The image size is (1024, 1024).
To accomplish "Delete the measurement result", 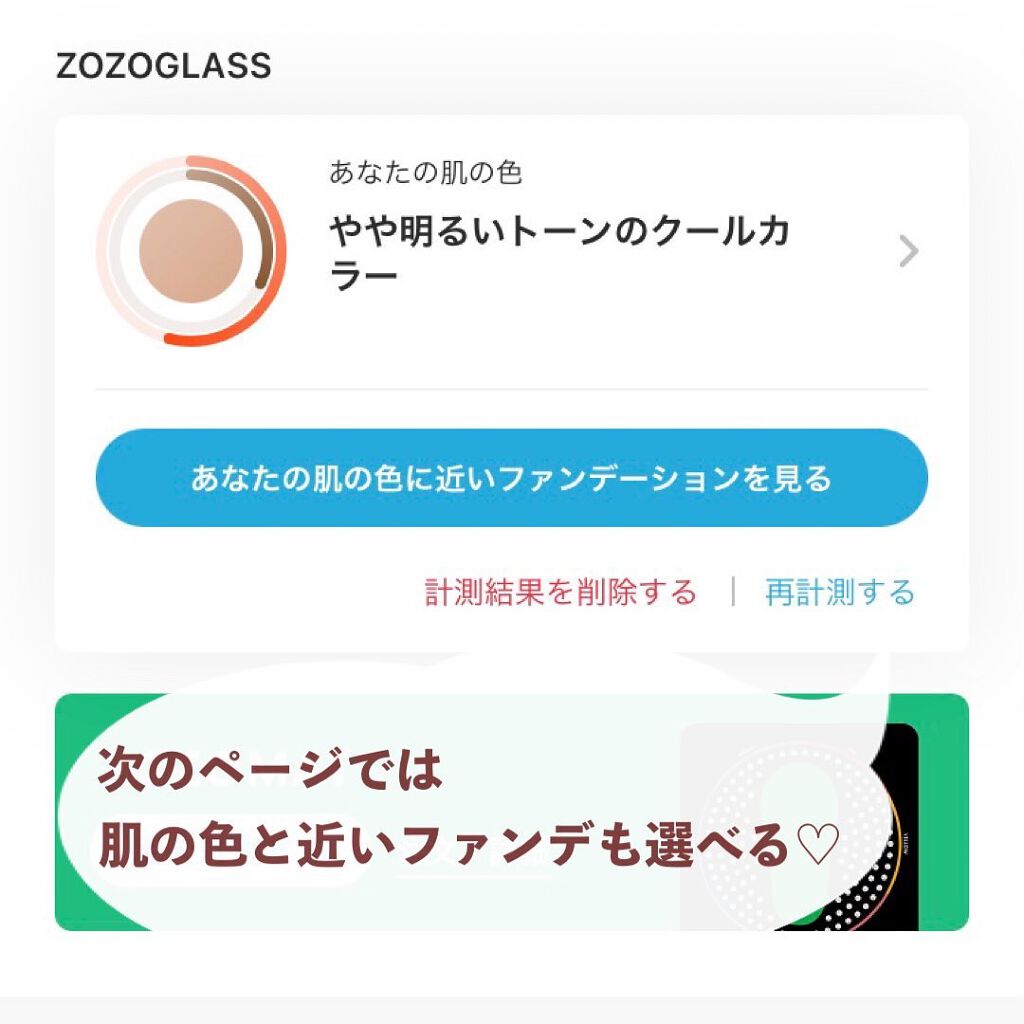I will (x=560, y=592).
